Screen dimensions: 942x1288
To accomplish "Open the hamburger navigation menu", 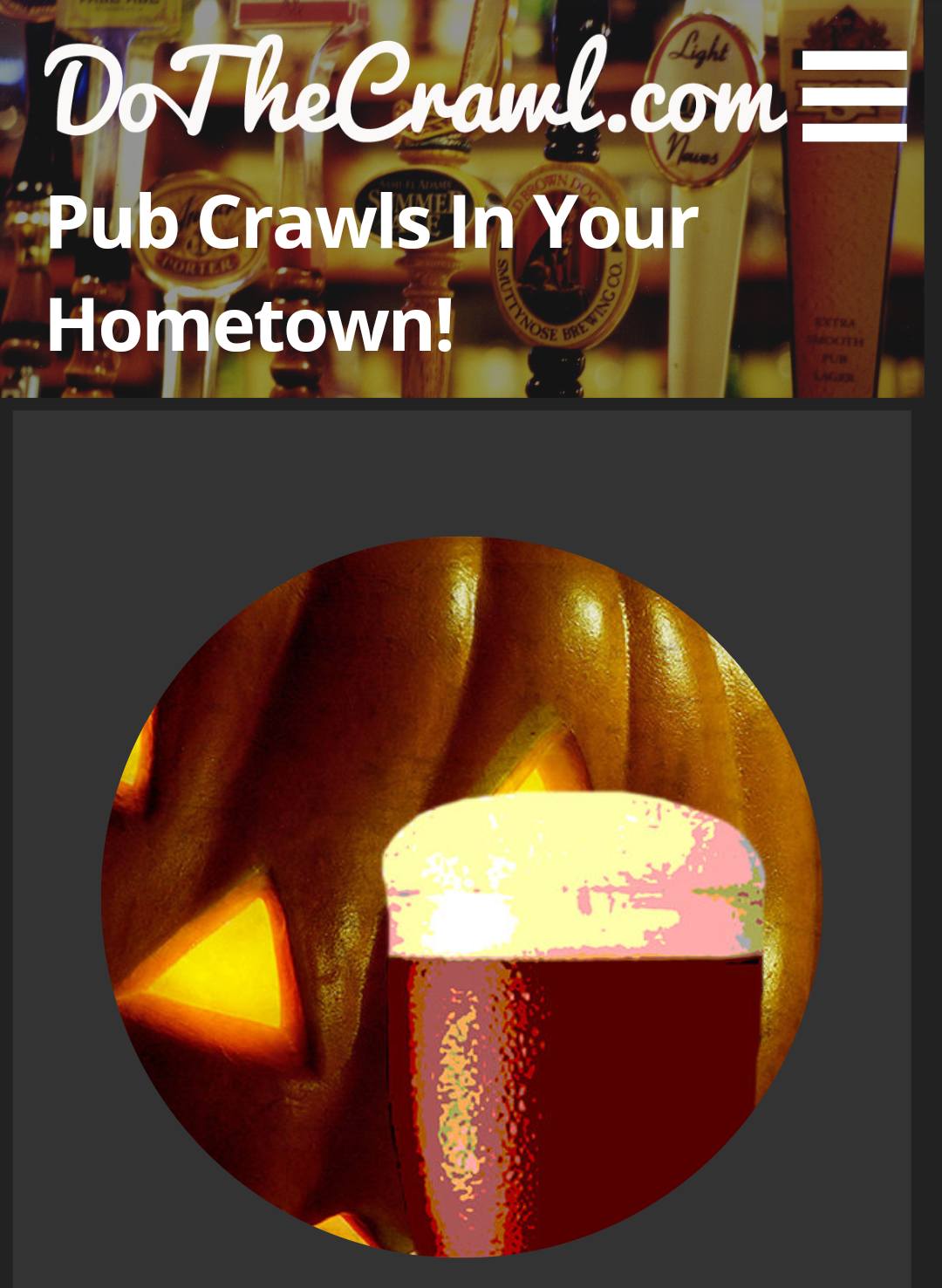I will click(854, 95).
